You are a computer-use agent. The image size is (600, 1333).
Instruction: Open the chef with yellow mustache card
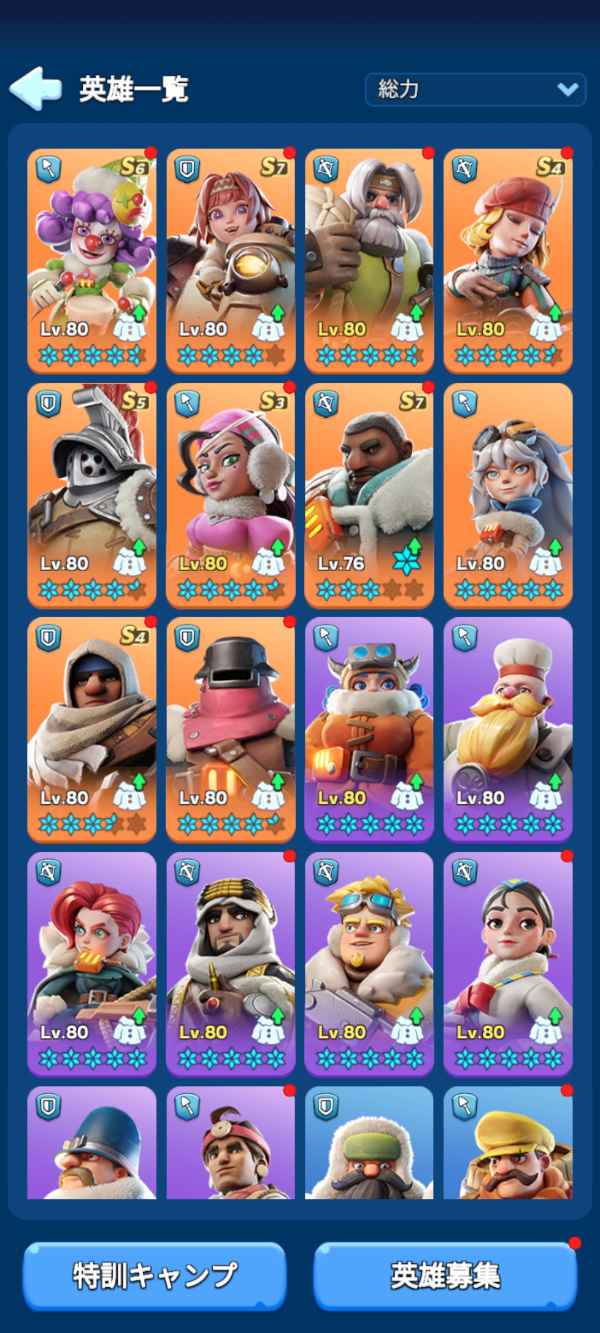point(508,730)
